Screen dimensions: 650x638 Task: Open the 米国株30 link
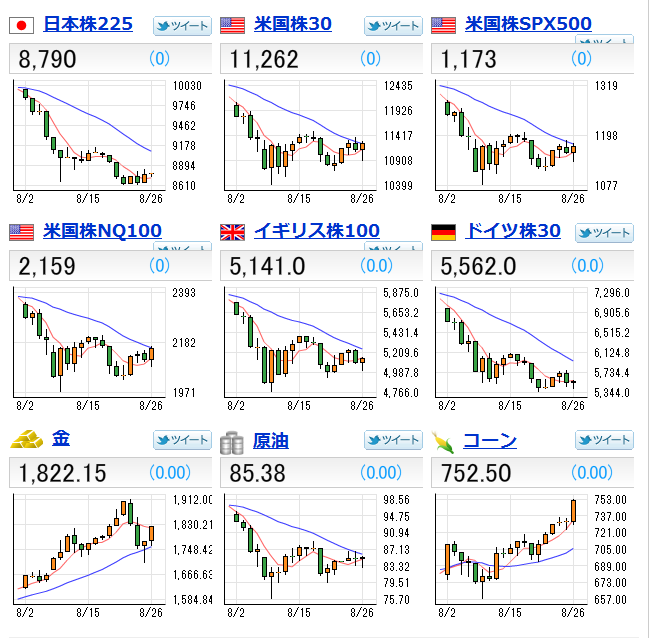click(x=292, y=24)
